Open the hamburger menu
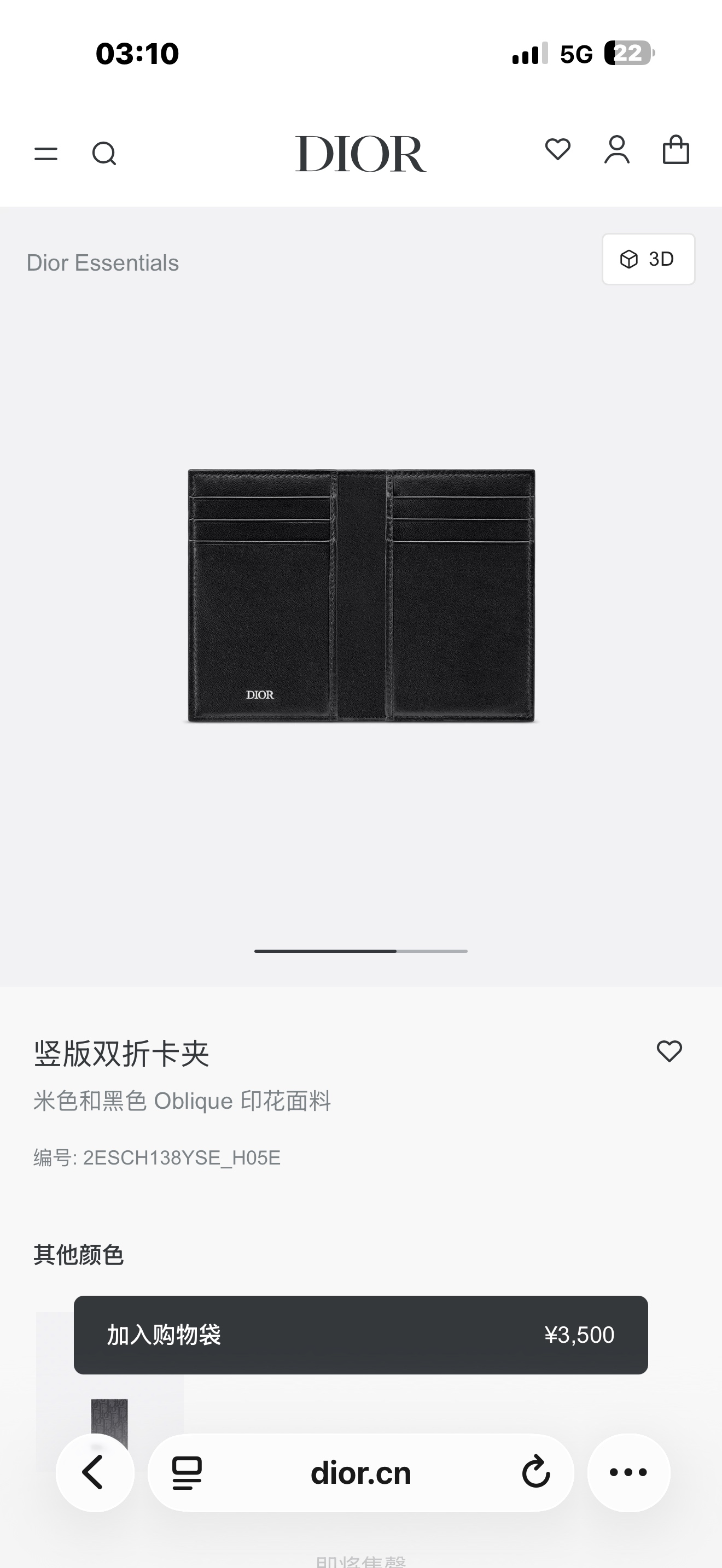The image size is (722, 1568). [x=46, y=154]
